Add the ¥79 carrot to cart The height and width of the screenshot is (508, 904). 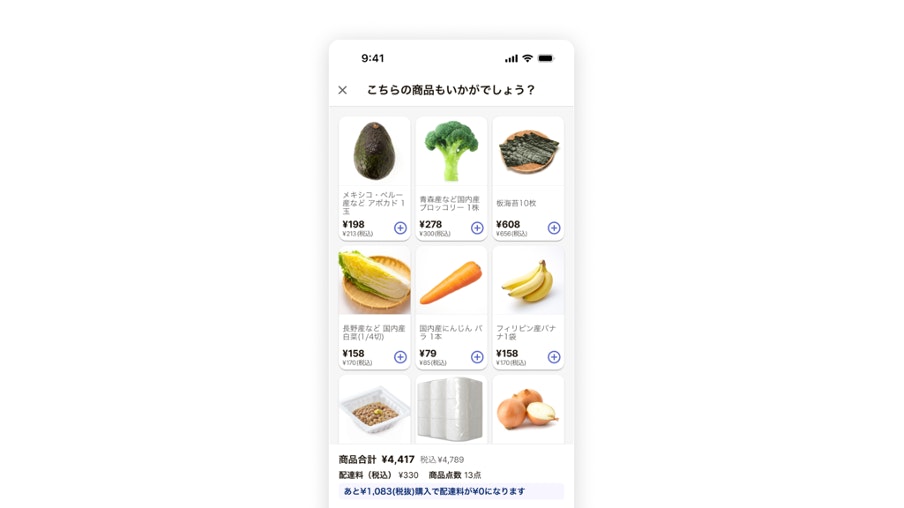click(477, 357)
